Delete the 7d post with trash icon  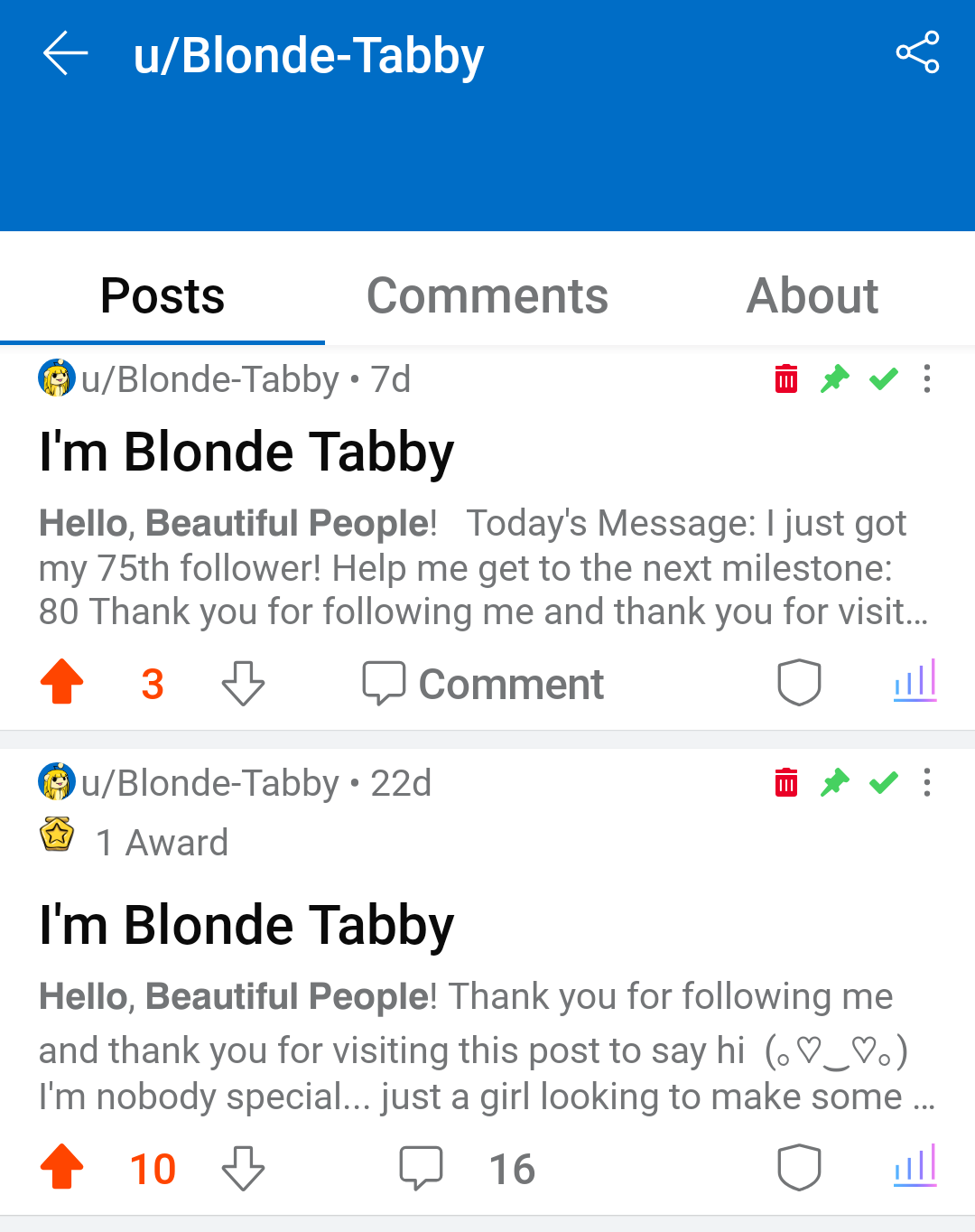pyautogui.click(x=786, y=378)
